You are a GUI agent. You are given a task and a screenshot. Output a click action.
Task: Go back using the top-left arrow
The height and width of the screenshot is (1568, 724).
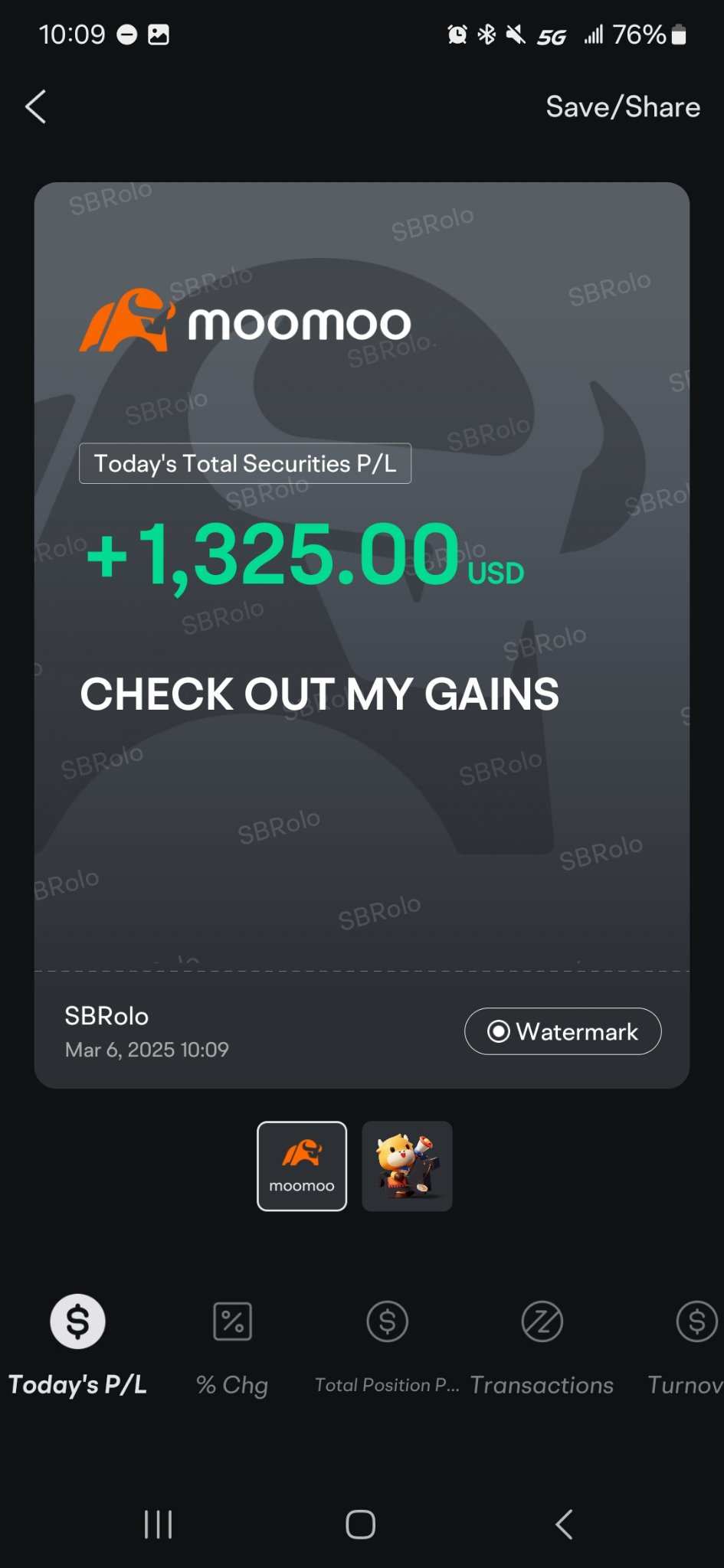36,106
